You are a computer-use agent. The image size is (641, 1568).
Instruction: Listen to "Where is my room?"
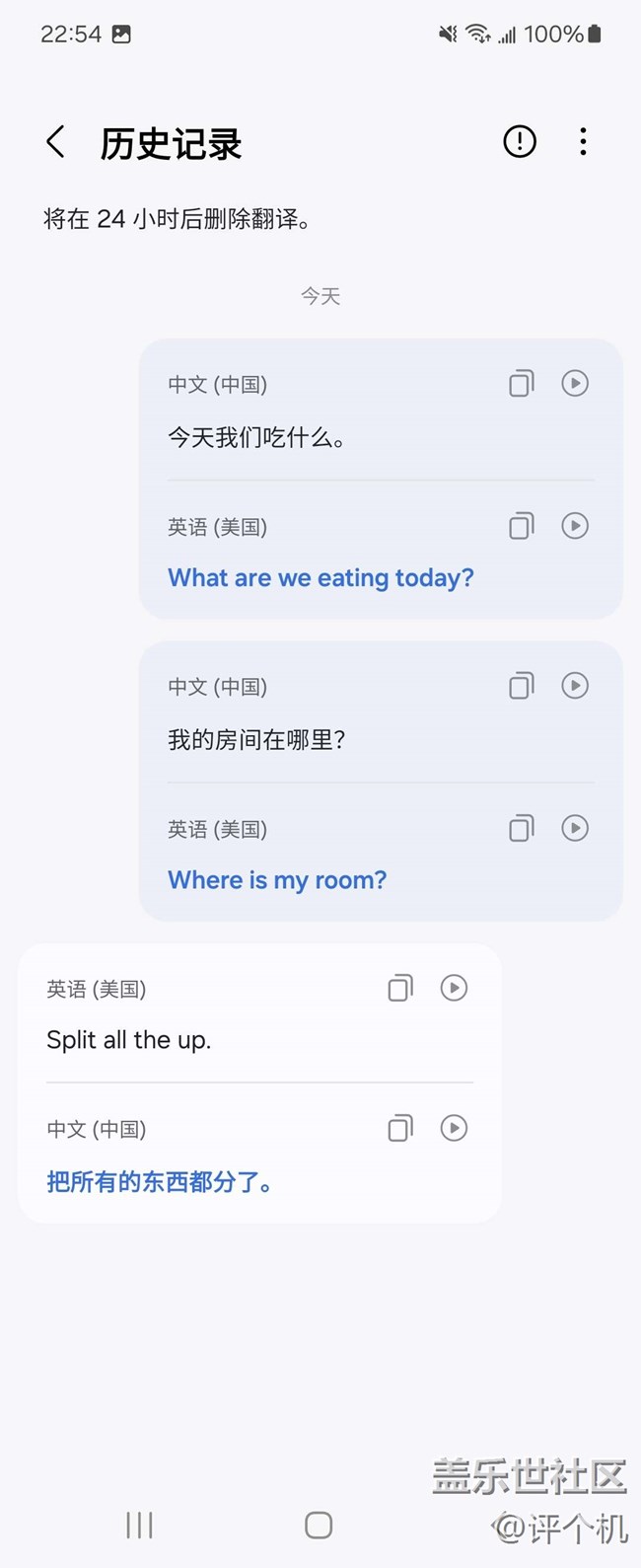click(x=575, y=828)
